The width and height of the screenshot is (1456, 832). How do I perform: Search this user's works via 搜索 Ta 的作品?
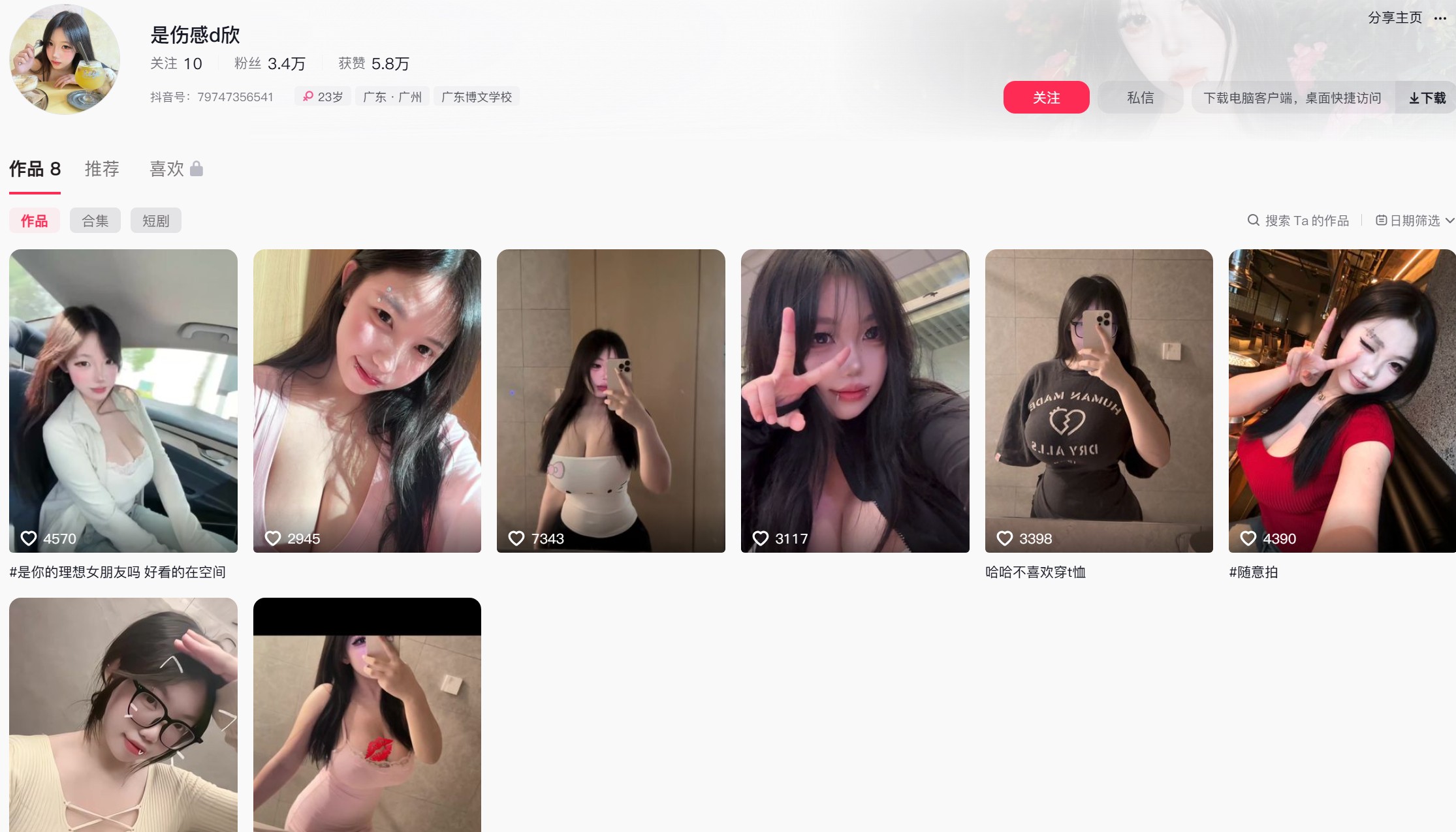pyautogui.click(x=1298, y=221)
